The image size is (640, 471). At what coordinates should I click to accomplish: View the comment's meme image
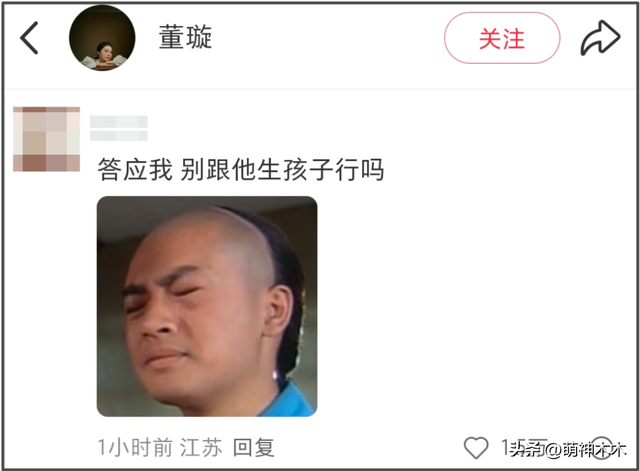[206, 306]
